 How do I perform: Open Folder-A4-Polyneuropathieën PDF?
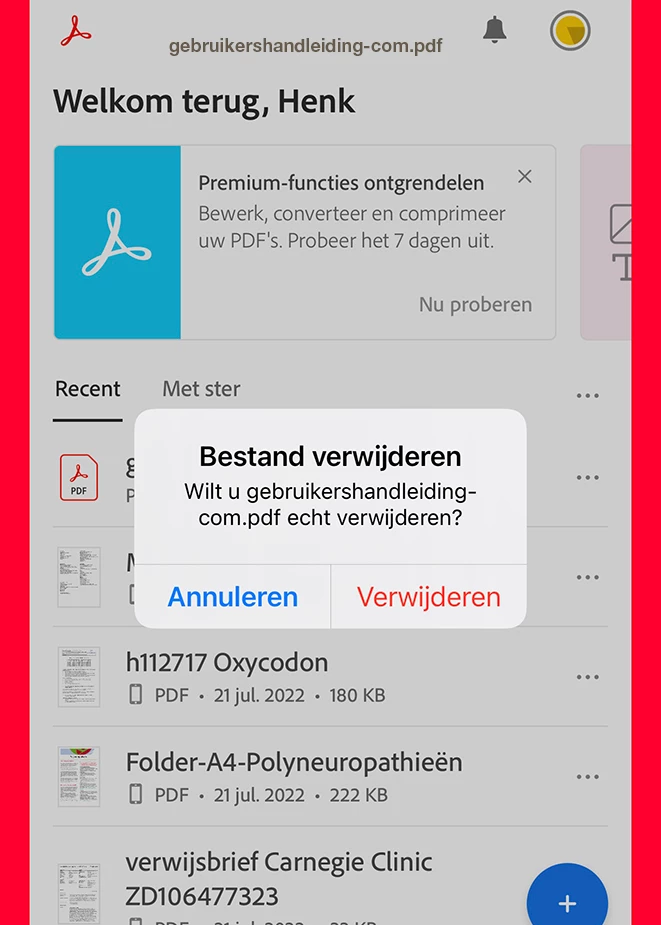(293, 763)
